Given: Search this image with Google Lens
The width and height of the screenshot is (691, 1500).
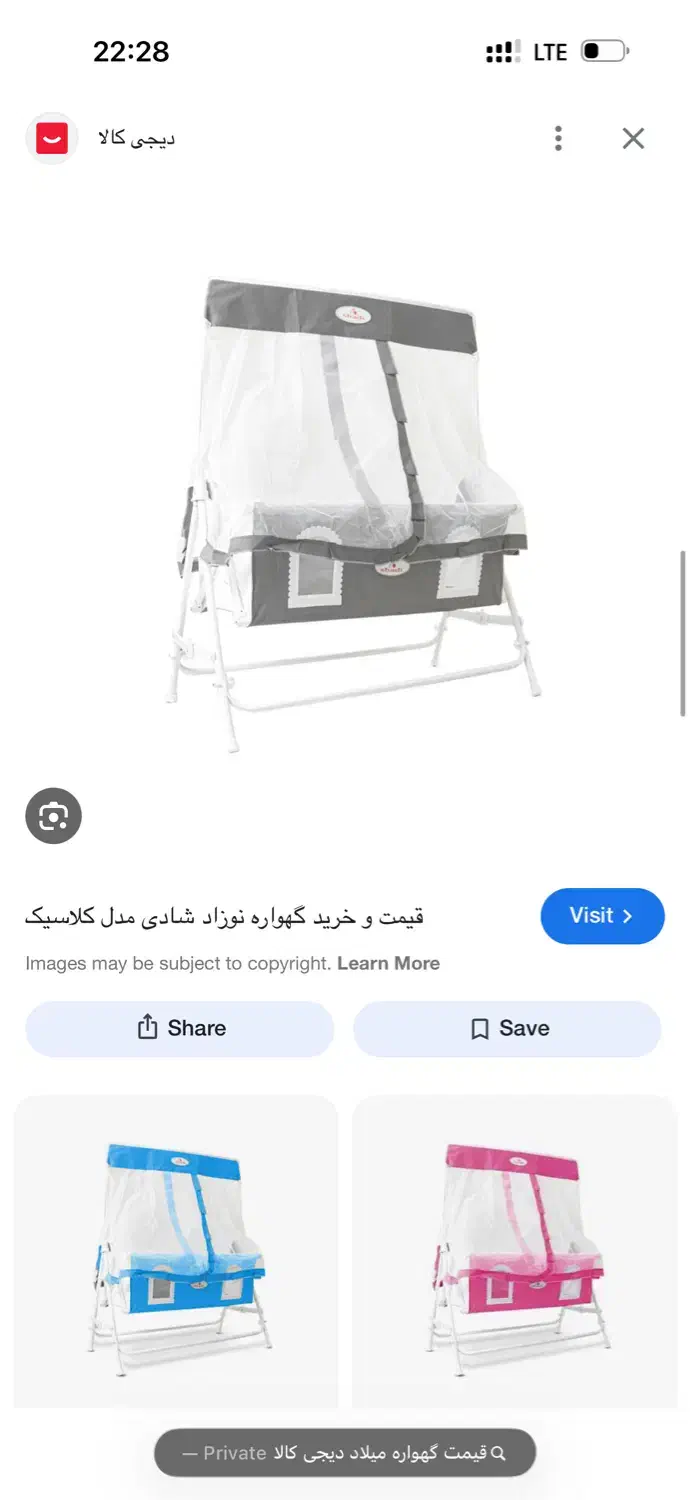Looking at the screenshot, I should [53, 816].
